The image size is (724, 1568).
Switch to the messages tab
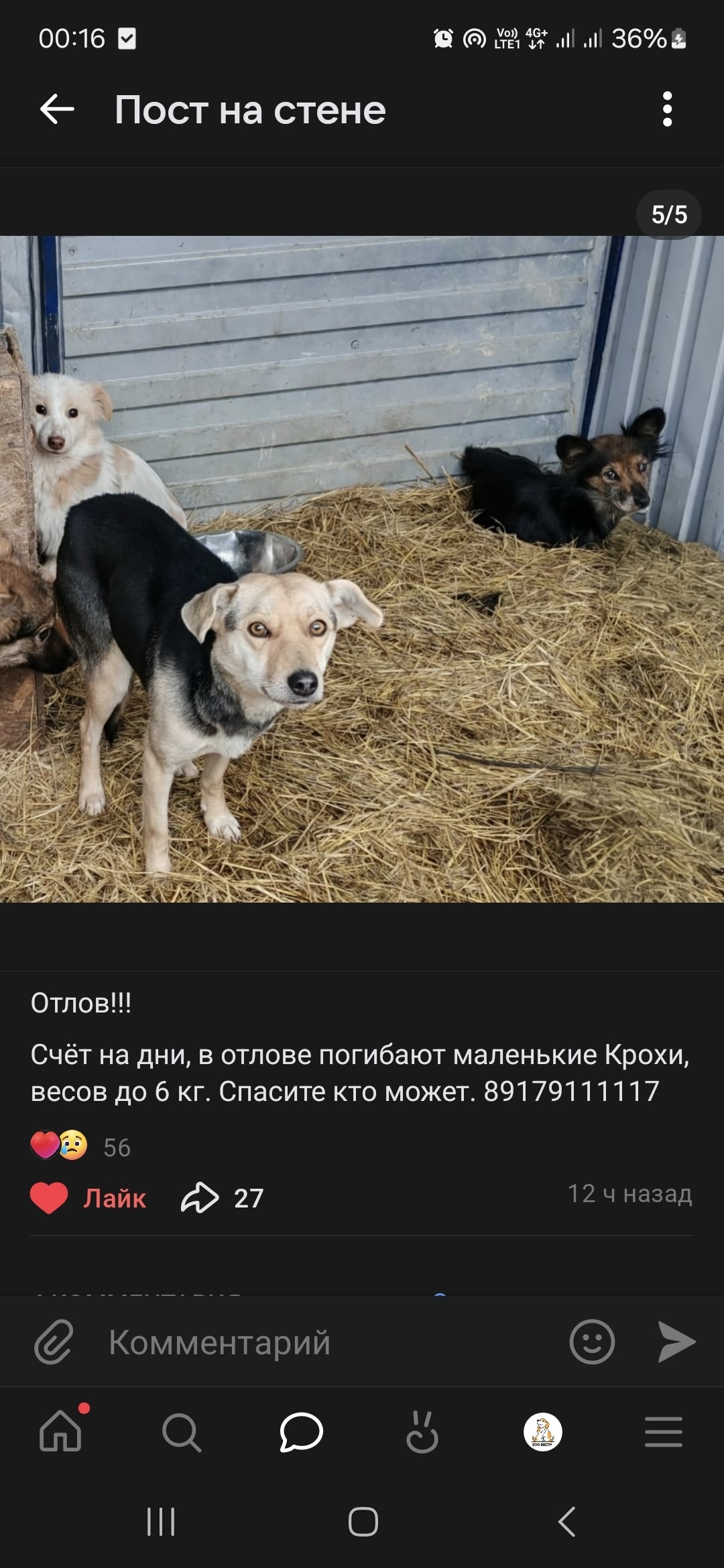(x=302, y=1432)
